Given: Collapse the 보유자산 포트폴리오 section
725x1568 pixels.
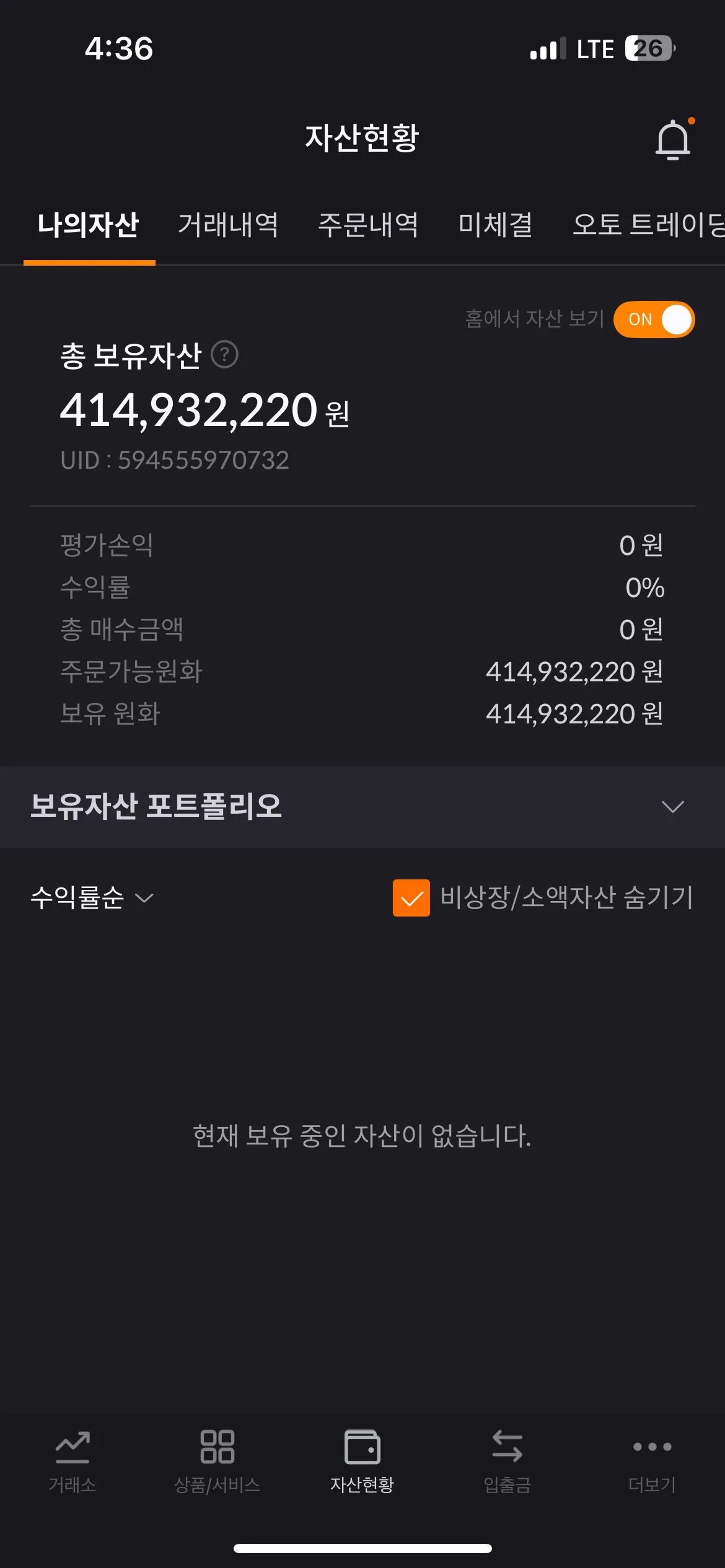Looking at the screenshot, I should (673, 806).
